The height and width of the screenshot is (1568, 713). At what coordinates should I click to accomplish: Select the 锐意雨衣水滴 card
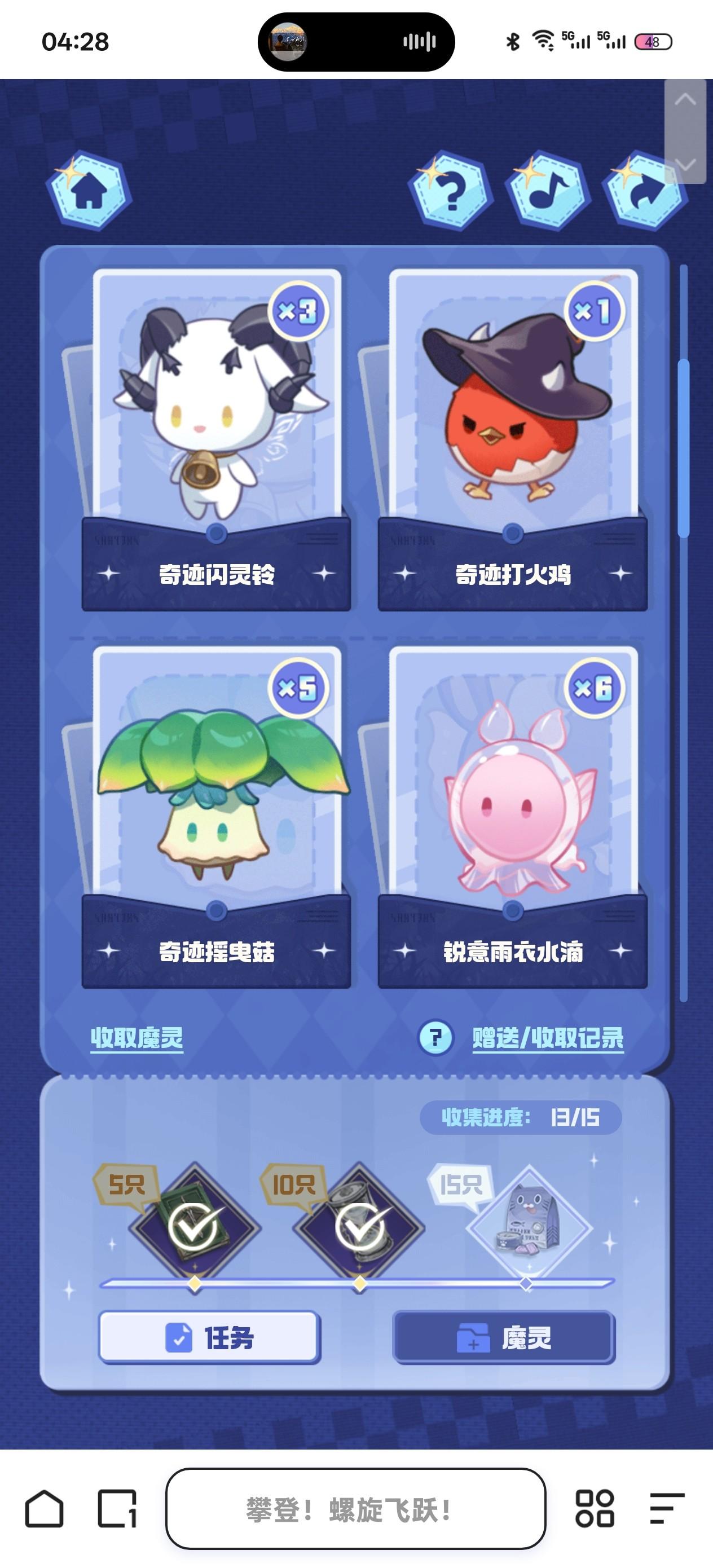tap(513, 816)
